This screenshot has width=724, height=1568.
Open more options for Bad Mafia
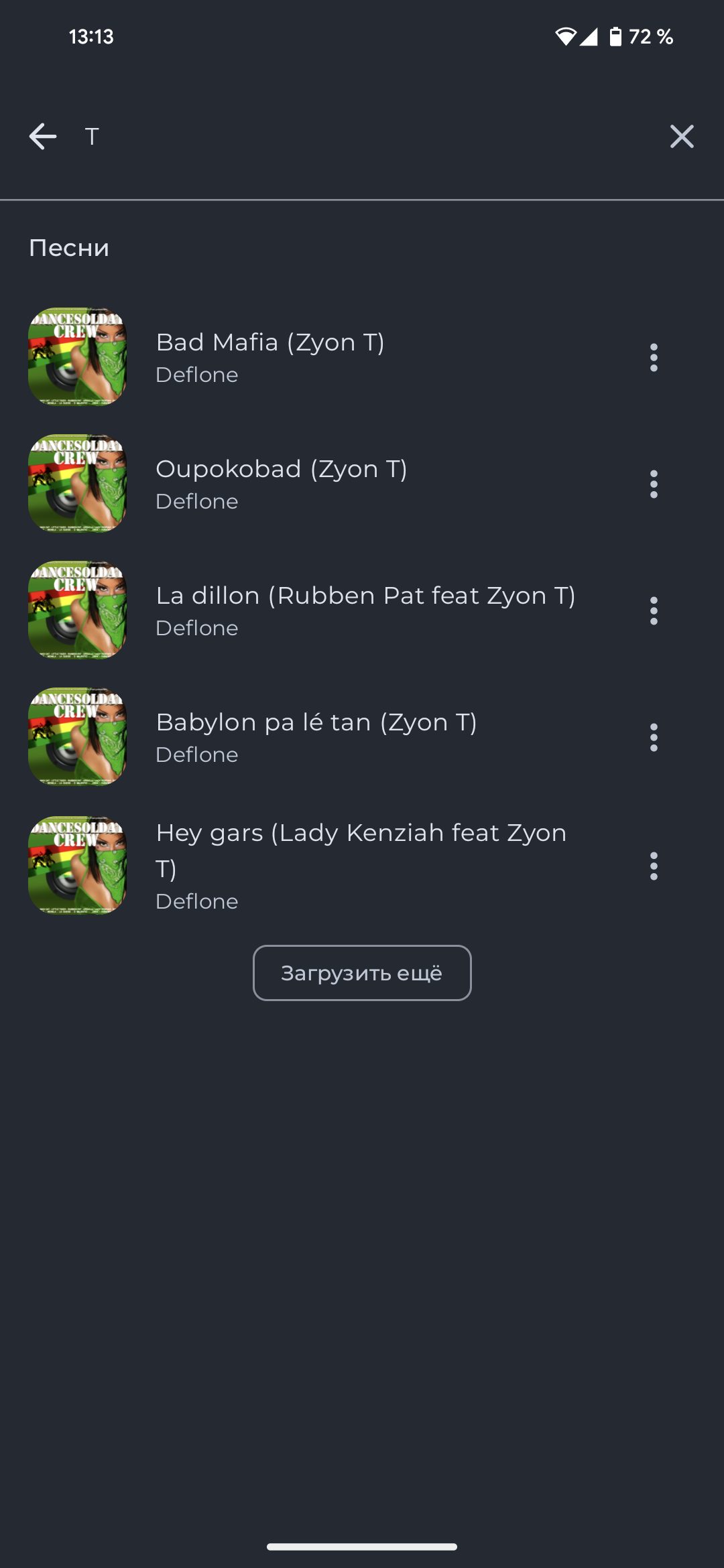[654, 357]
